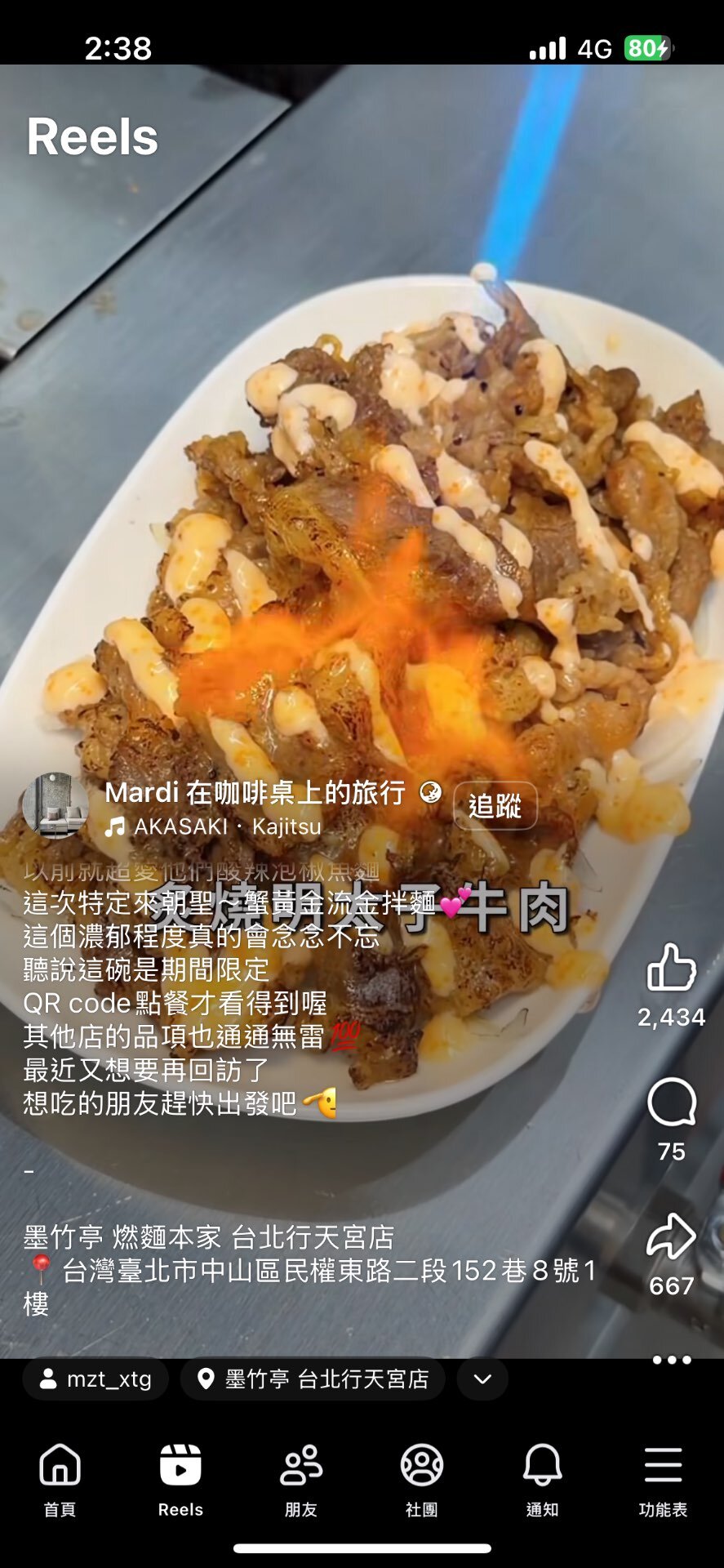Screen dimensions: 724x1568
Task: Switch to the 社團 groups tab
Action: [x=421, y=1478]
